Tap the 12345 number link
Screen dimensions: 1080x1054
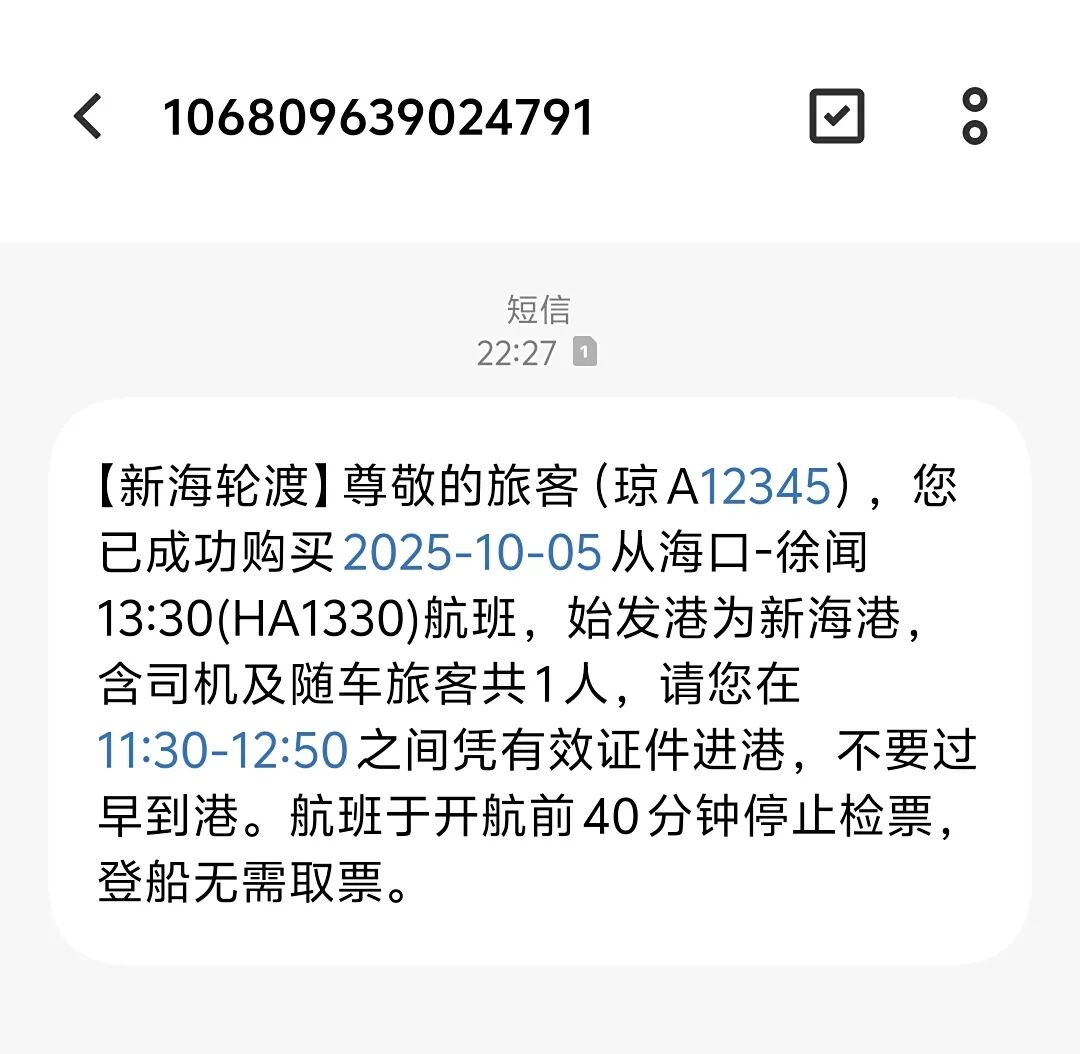click(765, 487)
